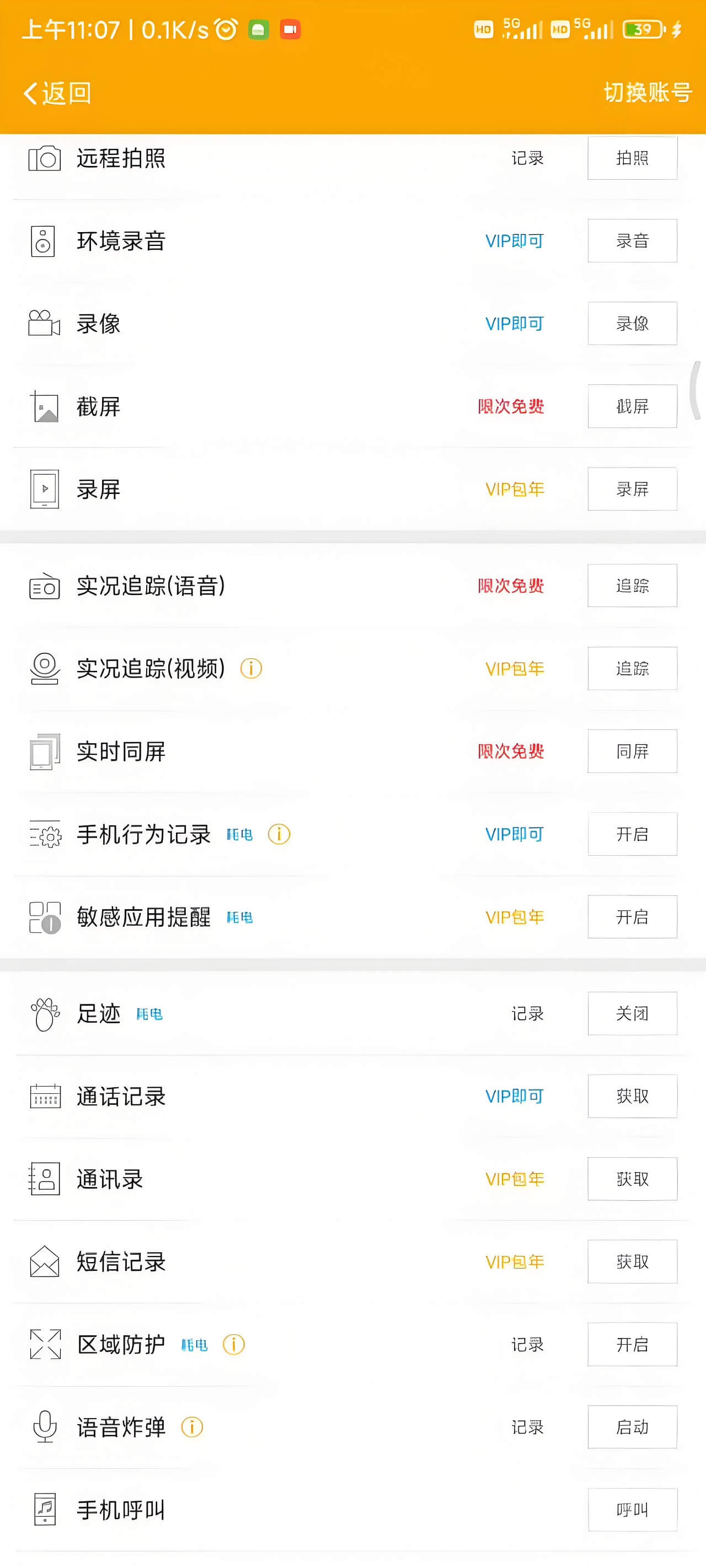Image resolution: width=706 pixels, height=1568 pixels.
Task: Get 短信记录 via the 获取 button
Action: (x=632, y=1262)
